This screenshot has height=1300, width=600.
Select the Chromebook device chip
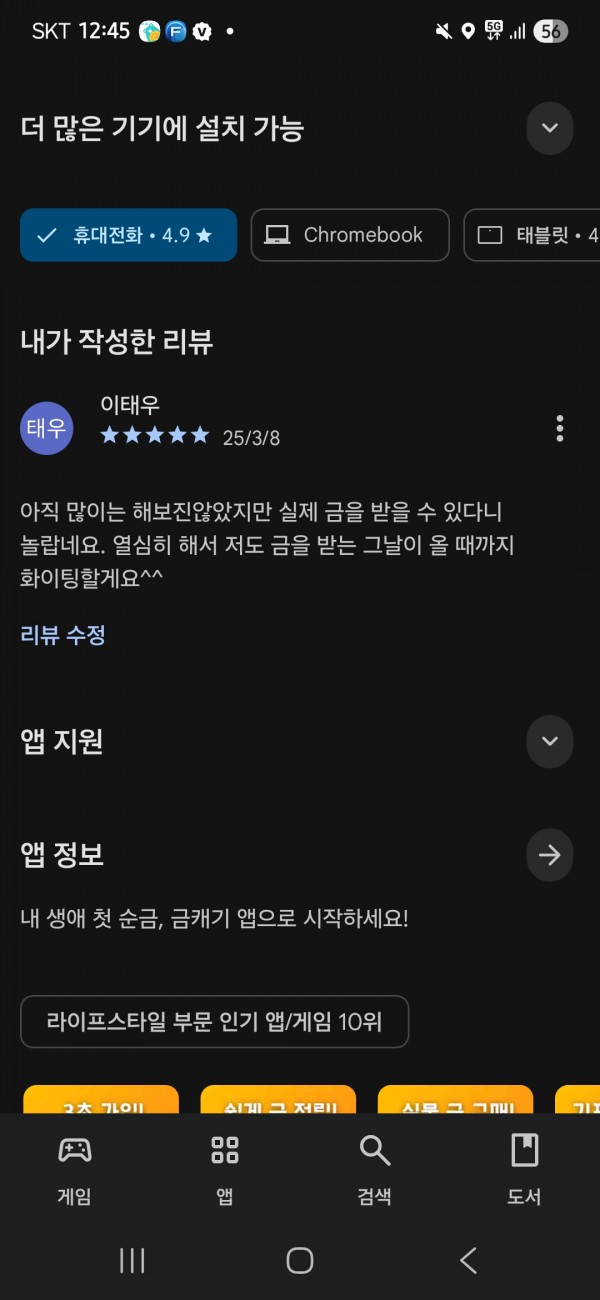click(x=350, y=235)
